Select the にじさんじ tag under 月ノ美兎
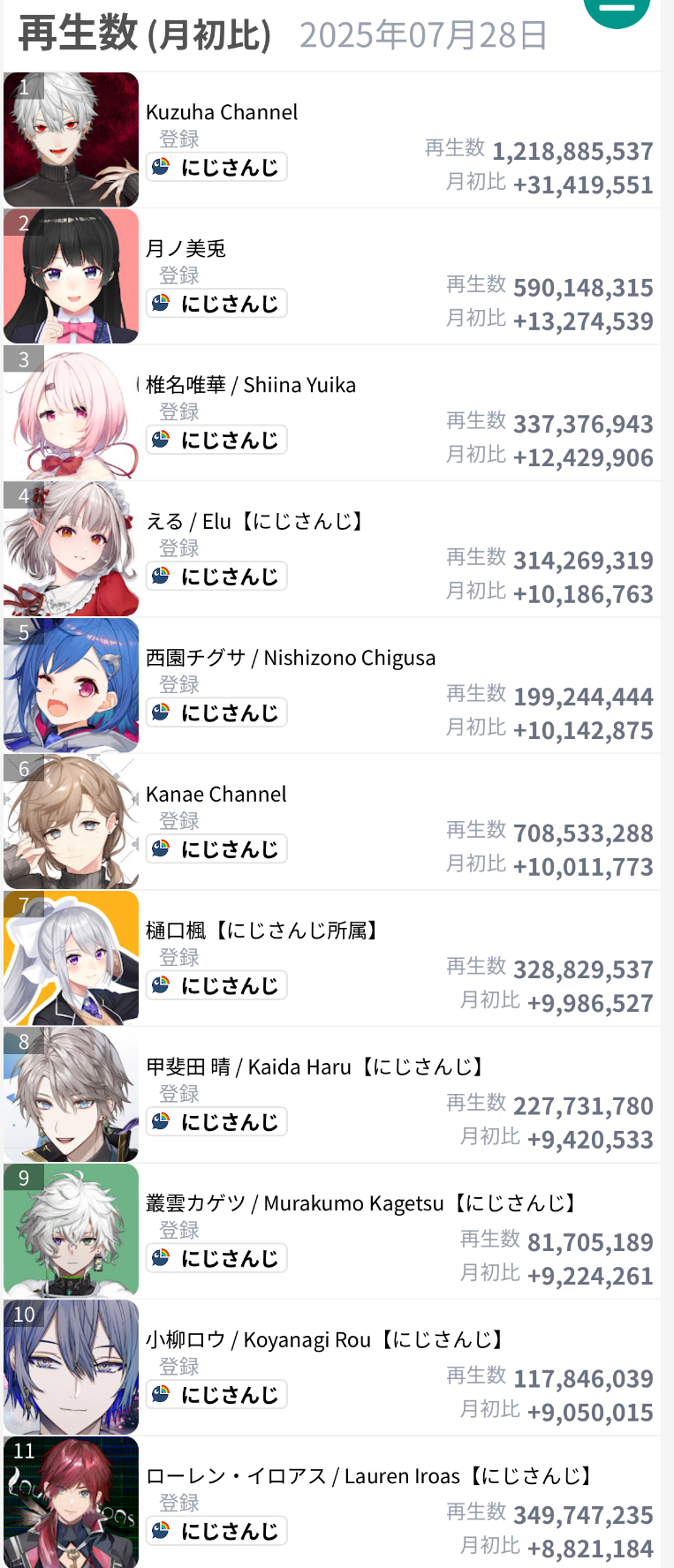Image resolution: width=674 pixels, height=1568 pixels. click(216, 304)
